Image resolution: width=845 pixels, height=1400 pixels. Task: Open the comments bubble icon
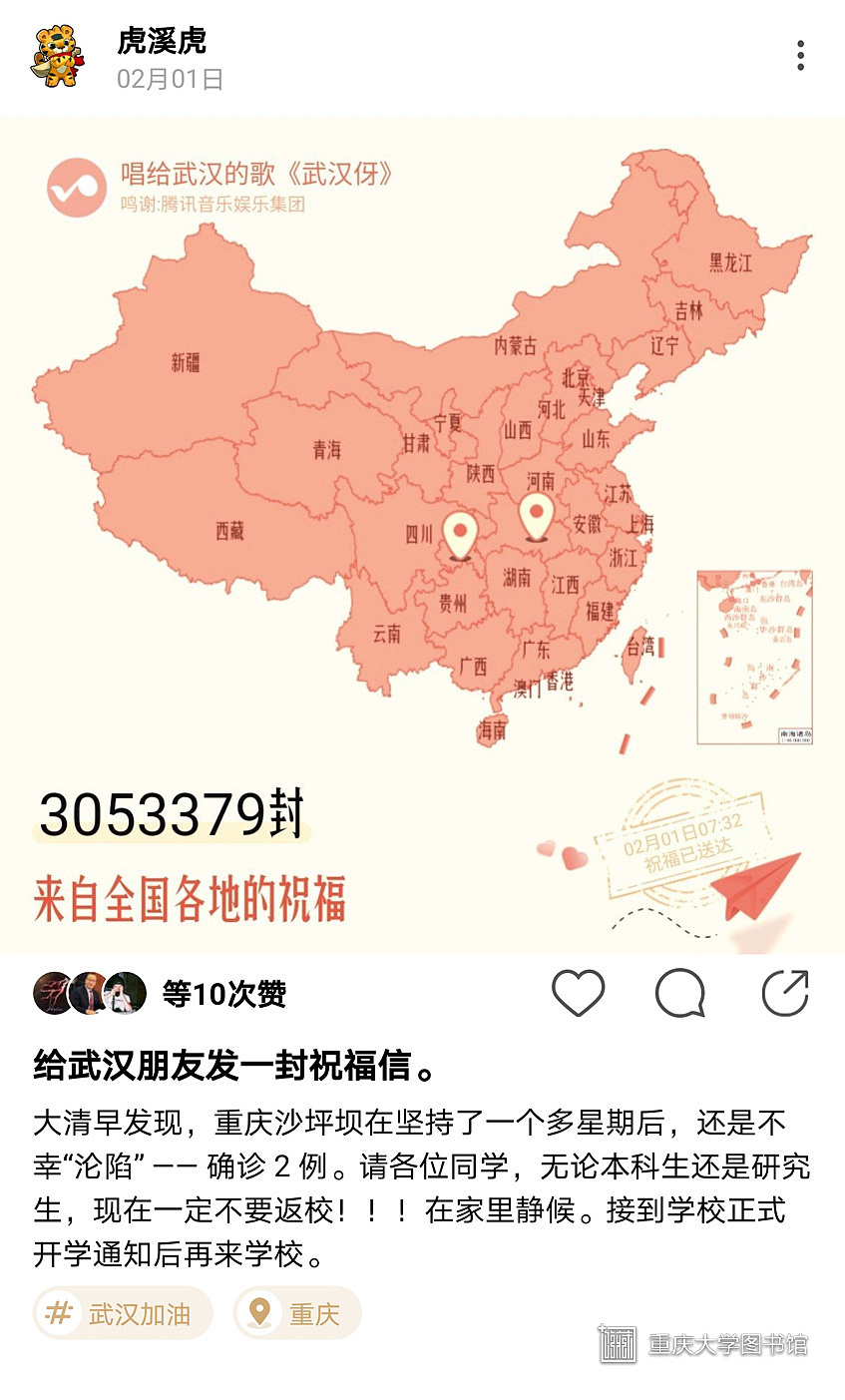coord(680,993)
